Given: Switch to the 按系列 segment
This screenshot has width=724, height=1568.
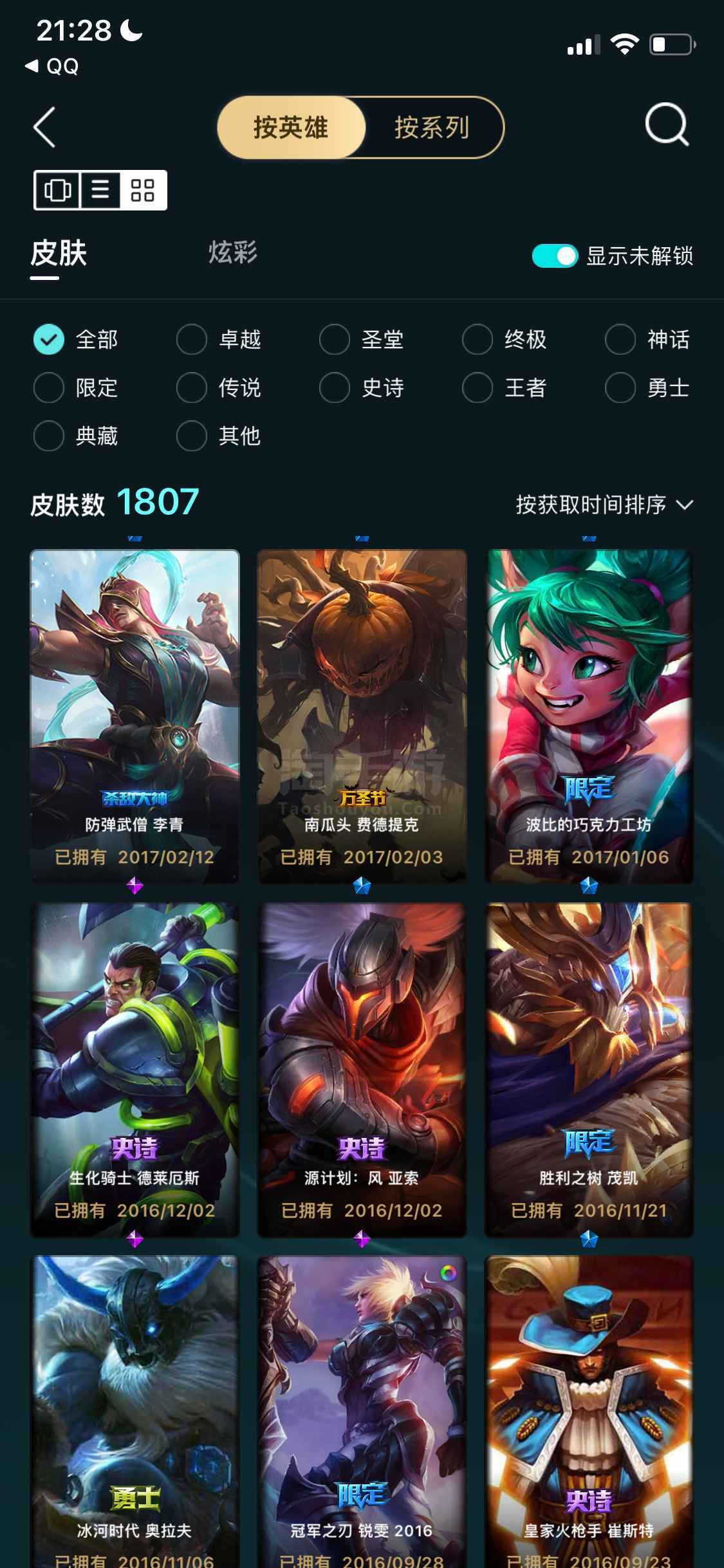Looking at the screenshot, I should pos(432,127).
